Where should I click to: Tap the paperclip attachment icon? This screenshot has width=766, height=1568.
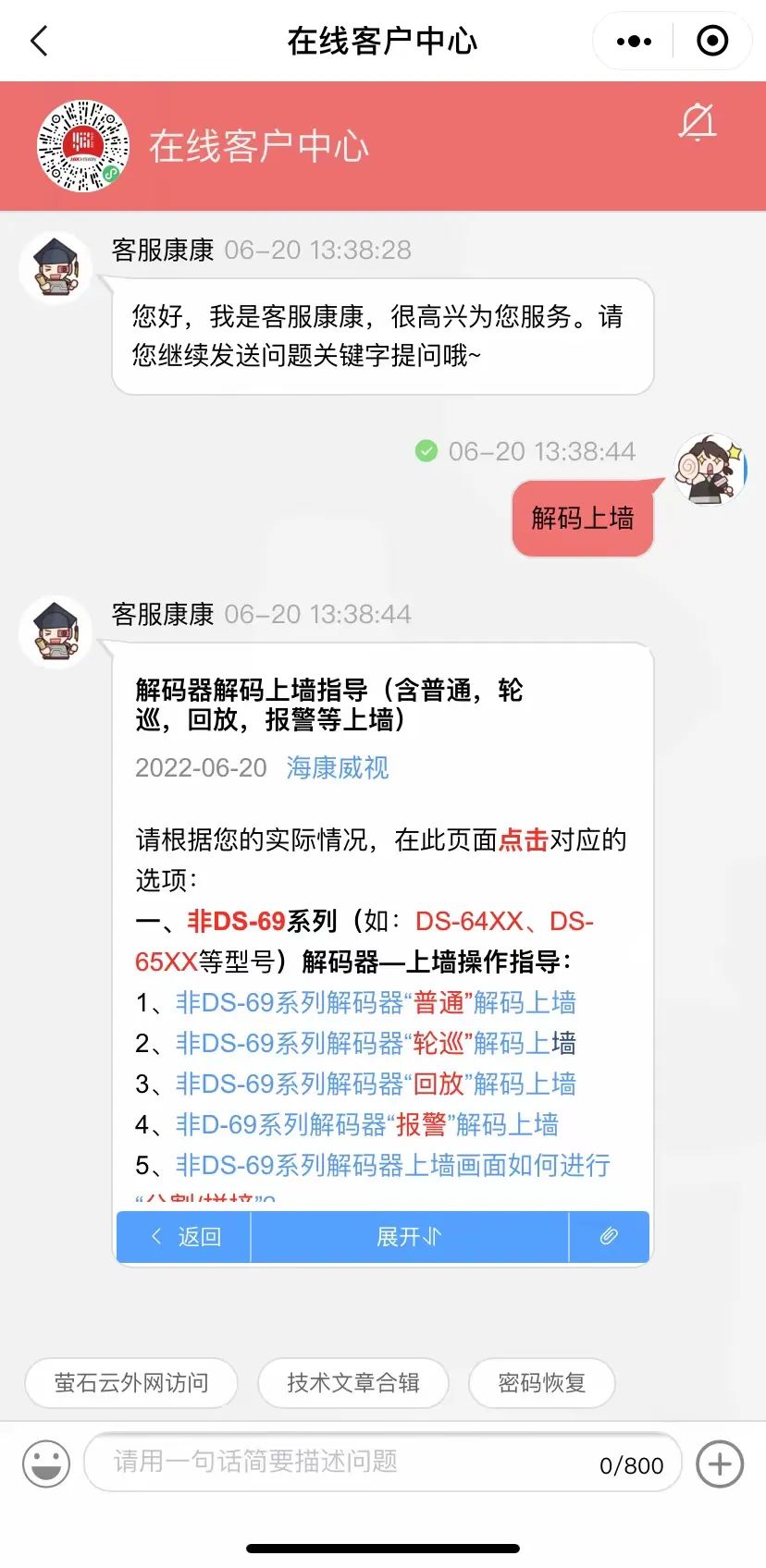[609, 1237]
